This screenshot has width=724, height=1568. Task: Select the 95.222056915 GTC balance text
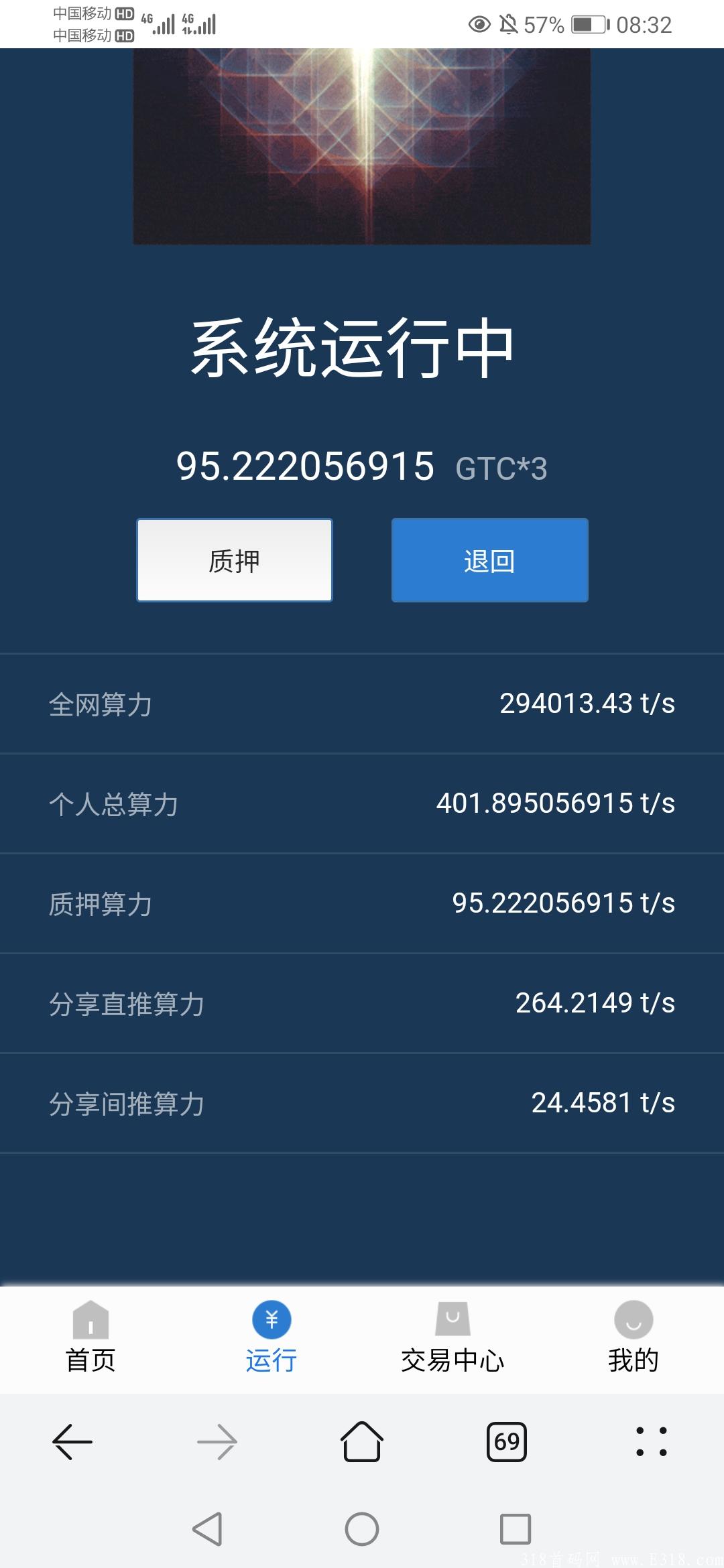pyautogui.click(x=362, y=467)
